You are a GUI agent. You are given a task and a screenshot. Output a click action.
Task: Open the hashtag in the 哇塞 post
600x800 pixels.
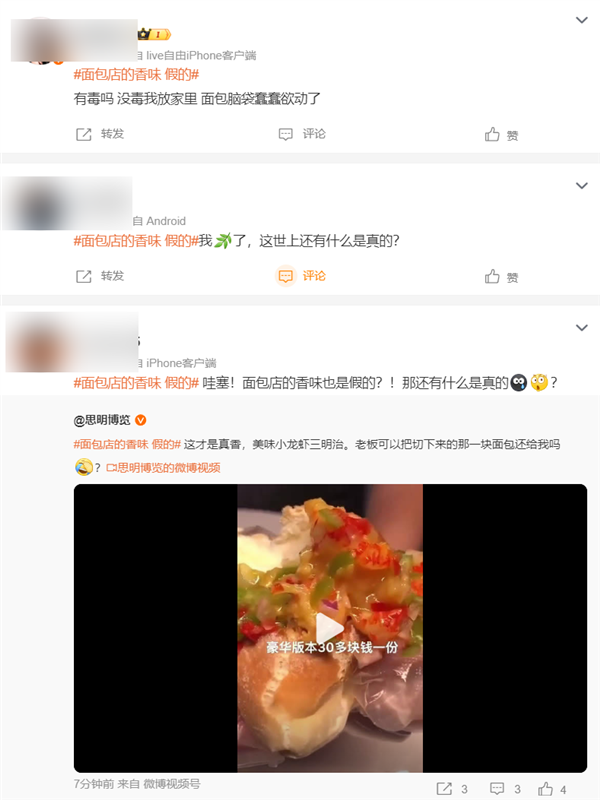tap(136, 383)
